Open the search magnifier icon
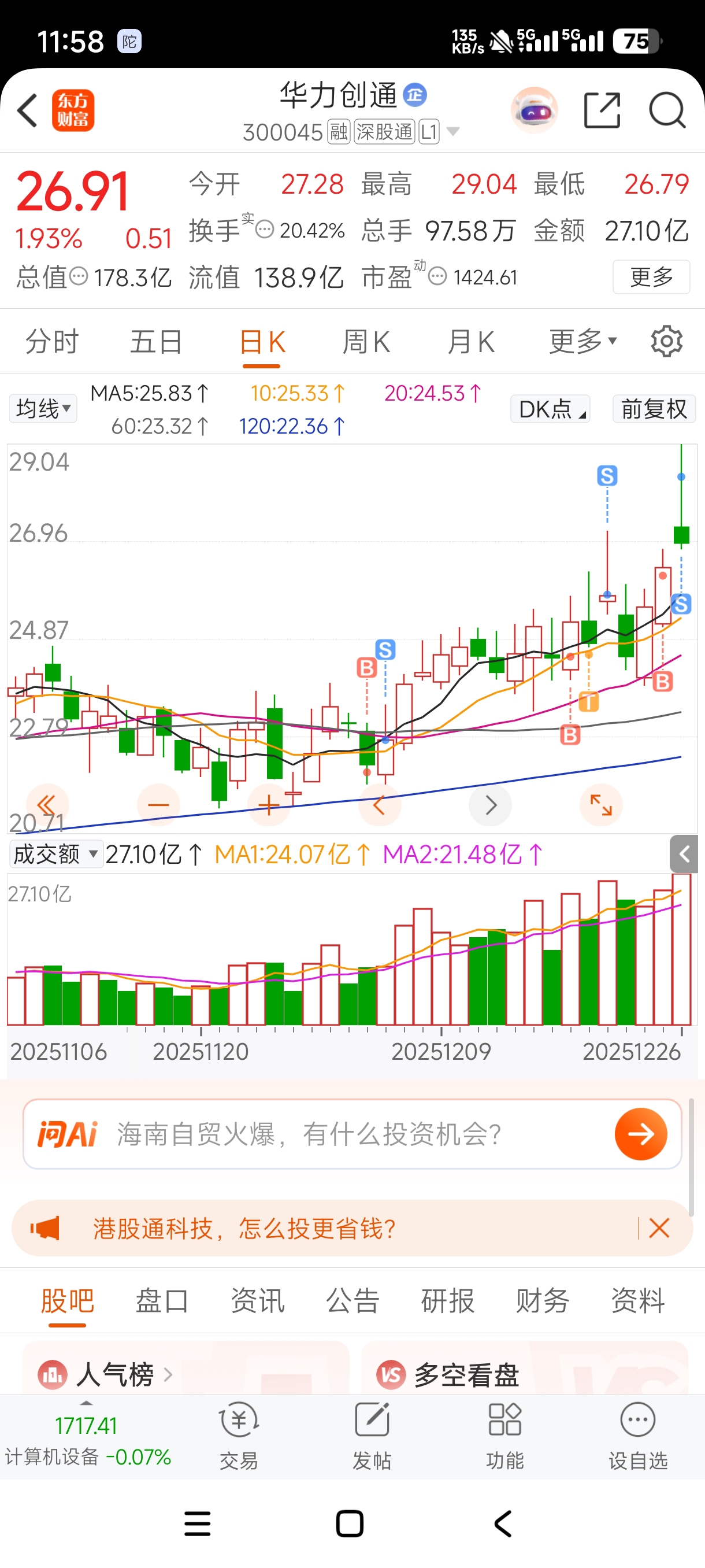 (667, 111)
